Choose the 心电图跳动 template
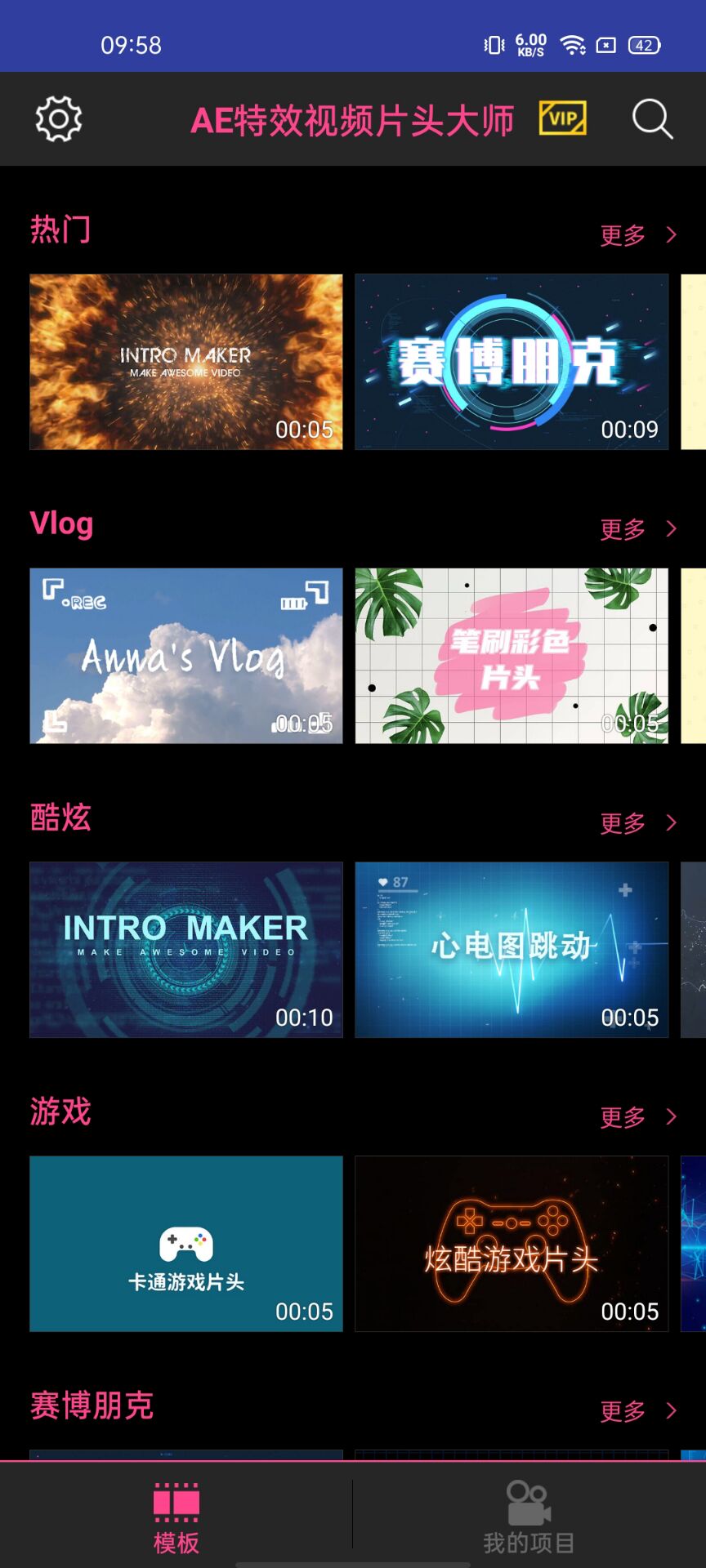 [x=512, y=950]
